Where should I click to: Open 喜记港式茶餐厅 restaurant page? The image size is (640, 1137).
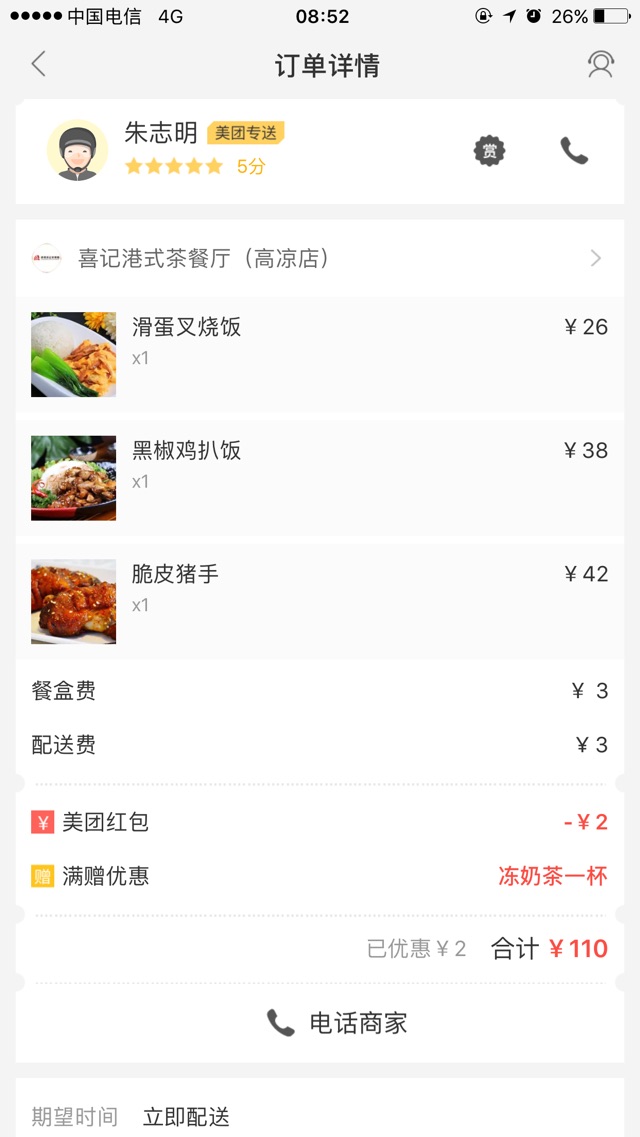319,259
